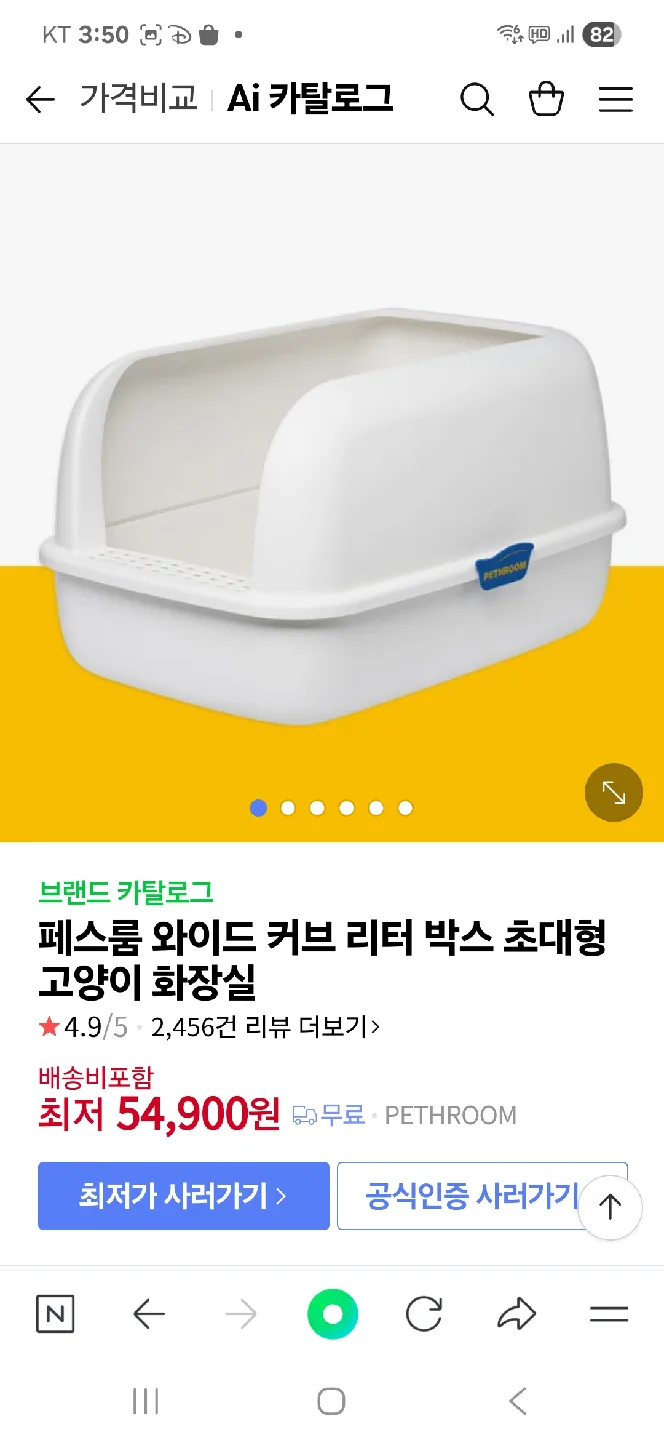This screenshot has height=1440, width=664.
Task: Open the Naver N home button
Action: pos(55,1314)
